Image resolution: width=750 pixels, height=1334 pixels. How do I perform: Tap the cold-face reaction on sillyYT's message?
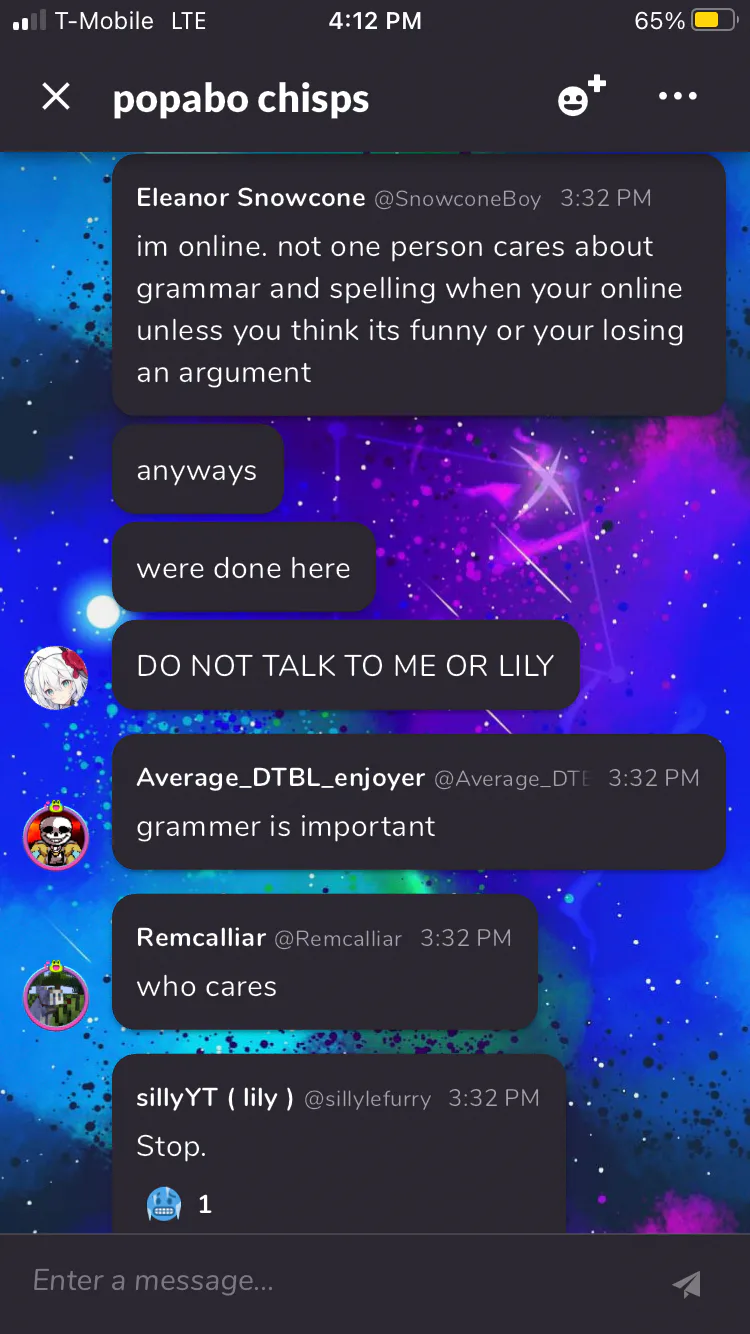point(180,1204)
